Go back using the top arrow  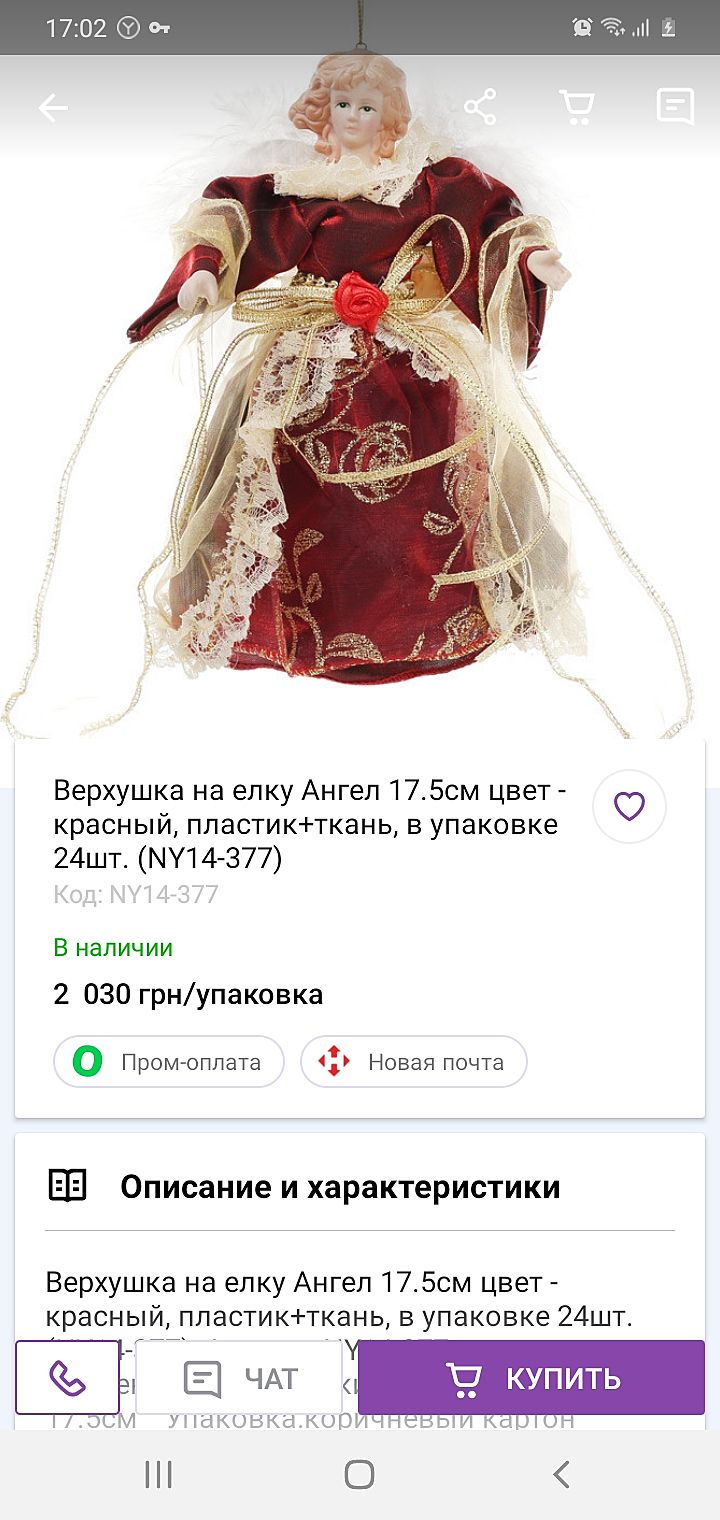[53, 108]
